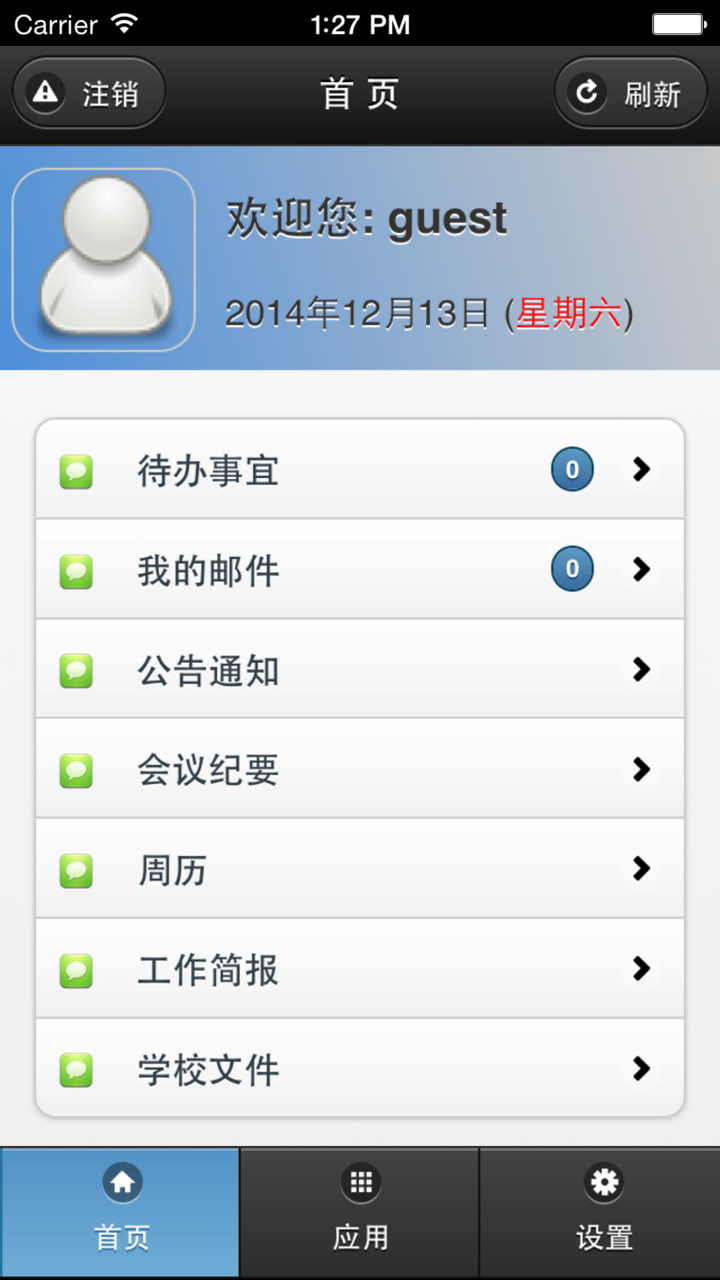This screenshot has height=1280, width=720.
Task: Click the green icon beside 会议纪要
Action: pos(76,770)
